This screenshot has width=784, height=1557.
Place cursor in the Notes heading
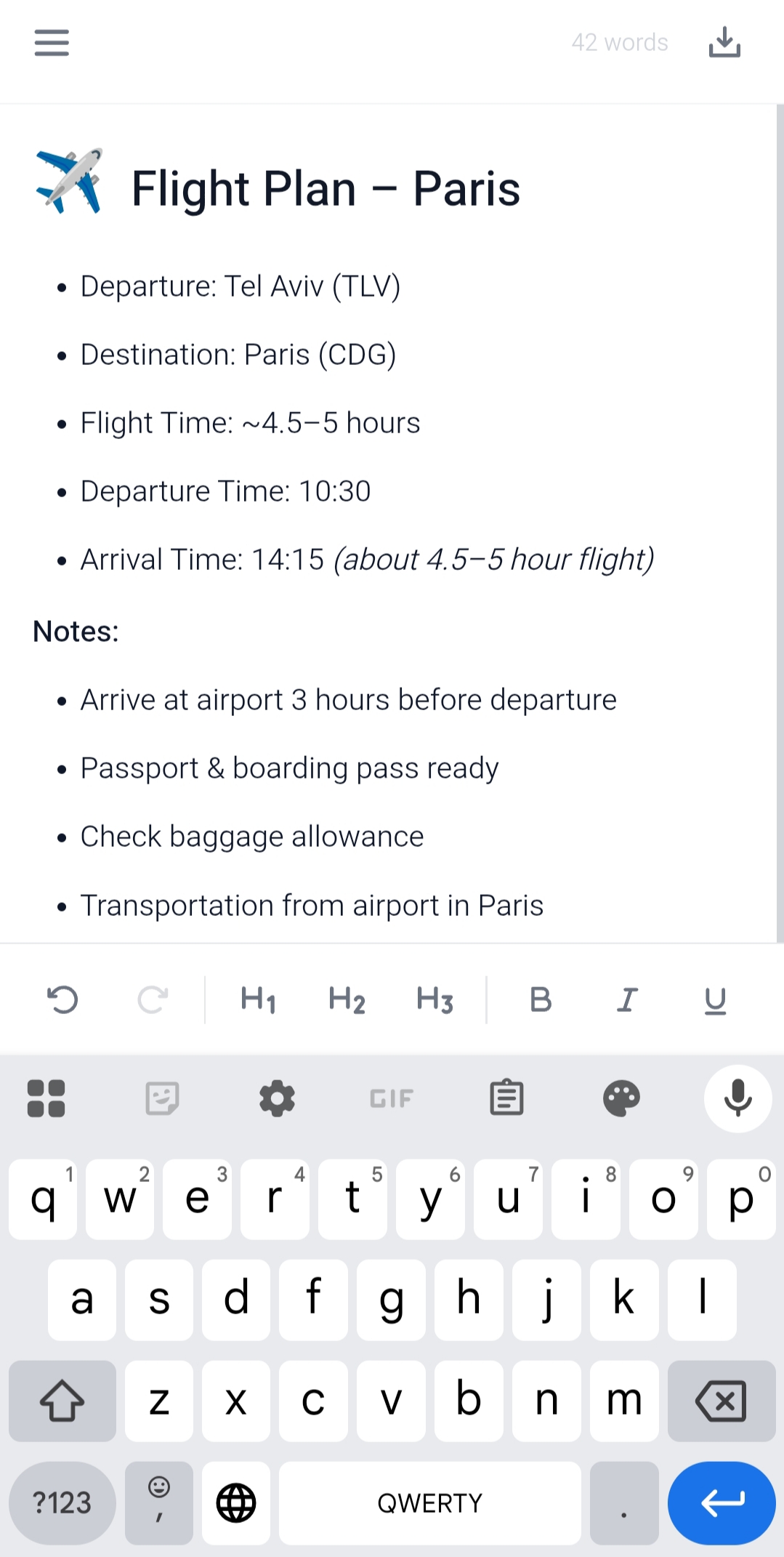coord(75,631)
